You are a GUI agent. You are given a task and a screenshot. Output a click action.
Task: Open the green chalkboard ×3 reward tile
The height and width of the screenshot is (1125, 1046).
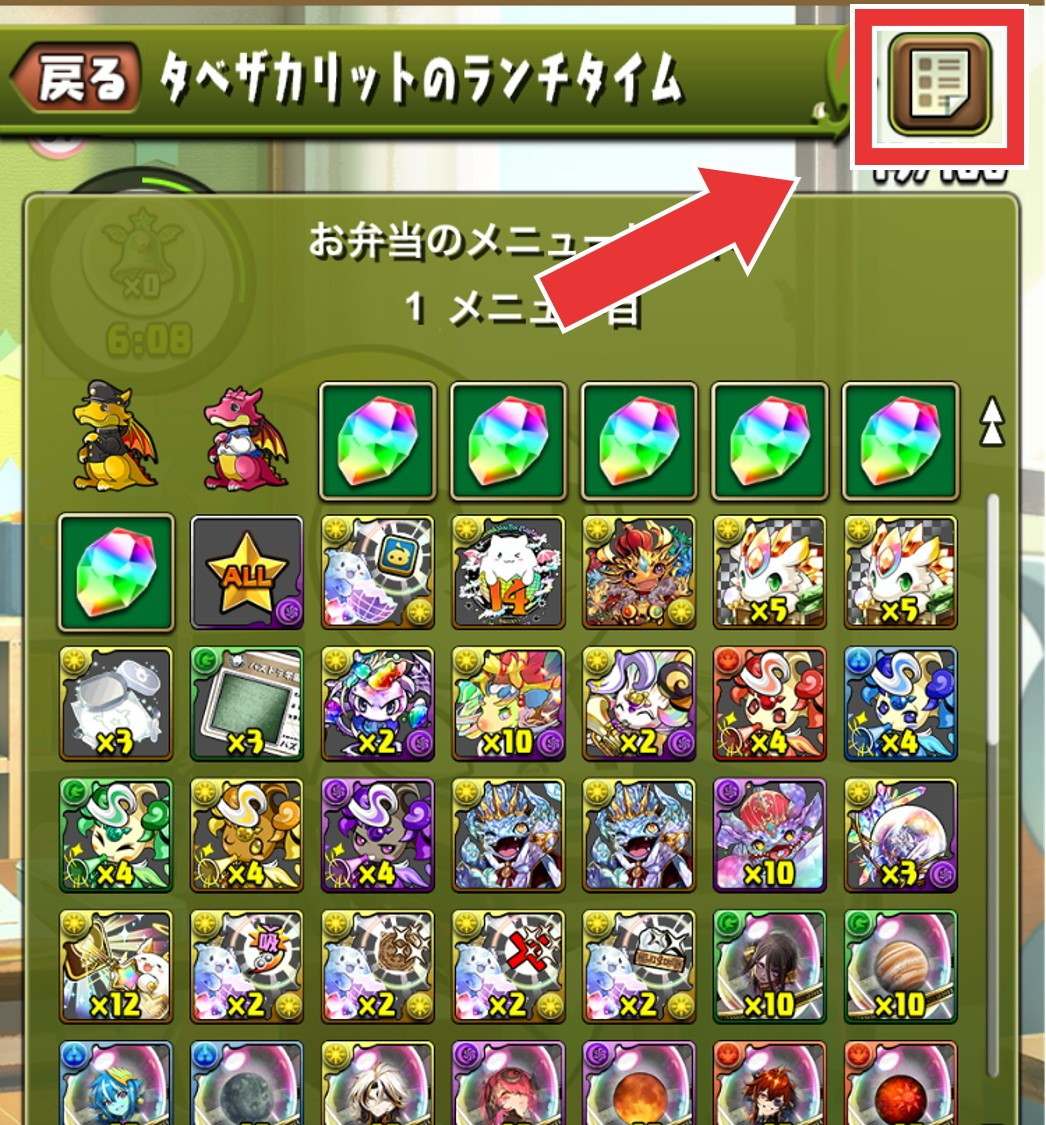pyautogui.click(x=246, y=704)
